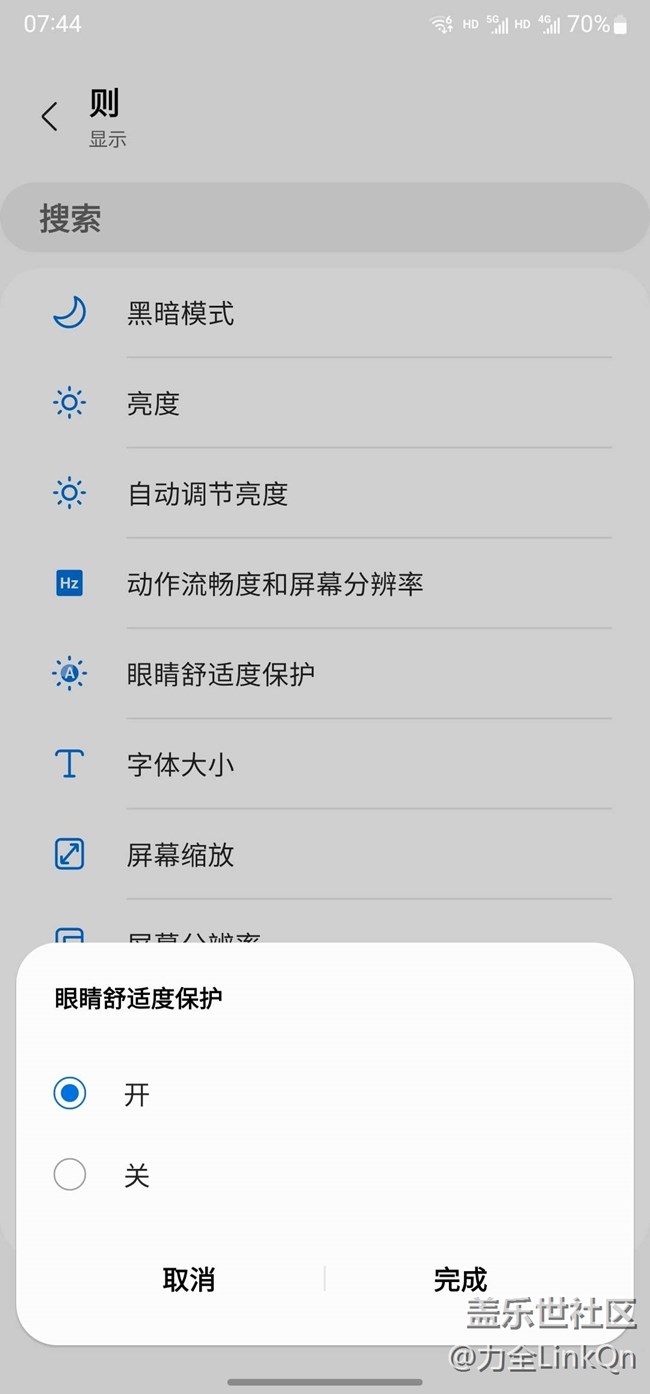The width and height of the screenshot is (650, 1394).
Task: Open the 亮度 setting
Action: (324, 404)
